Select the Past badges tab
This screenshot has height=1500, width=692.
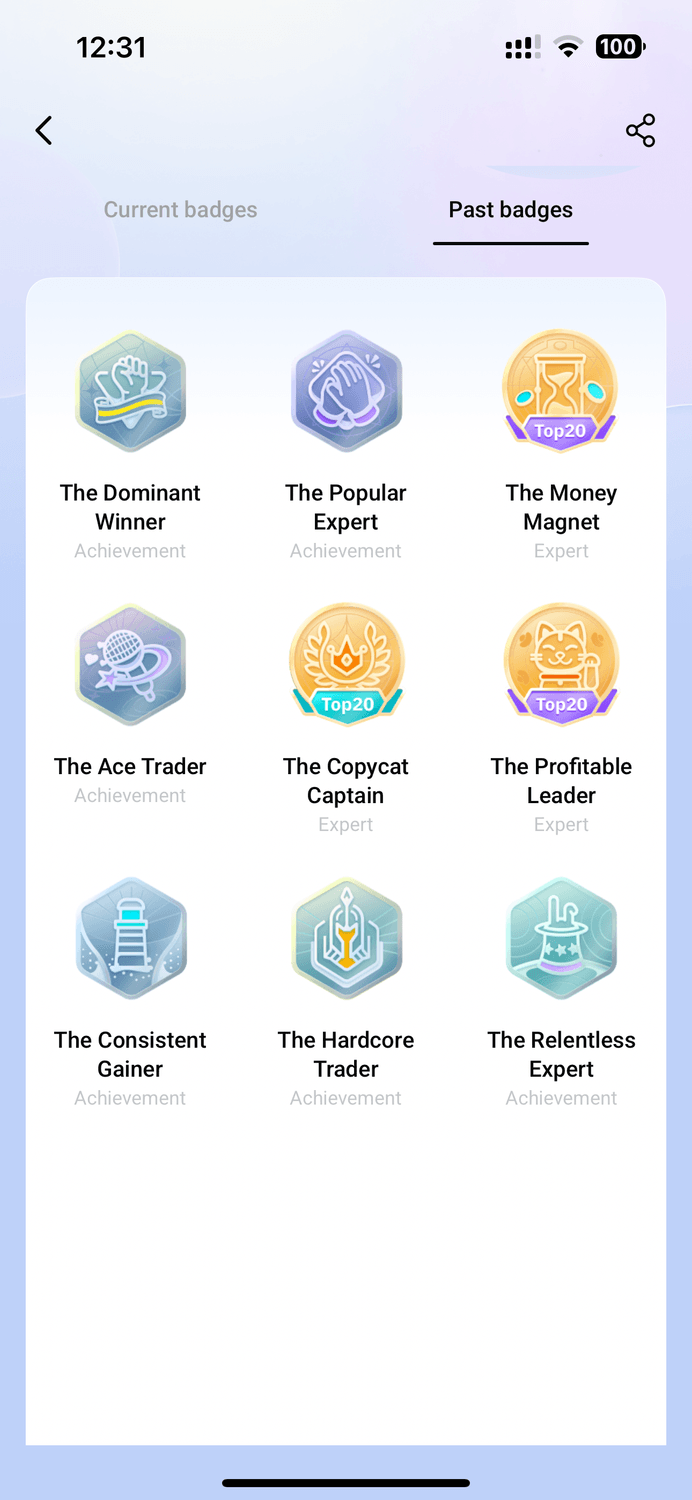tap(510, 210)
